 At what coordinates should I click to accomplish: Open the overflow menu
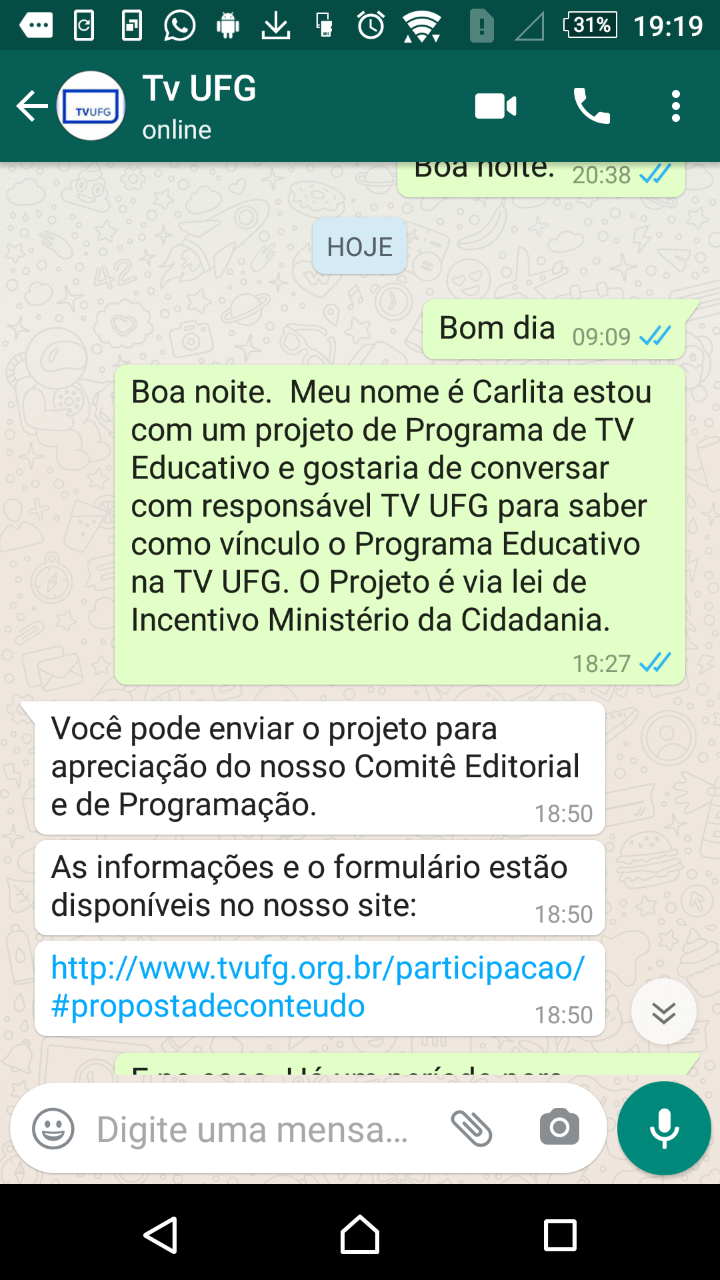click(676, 106)
